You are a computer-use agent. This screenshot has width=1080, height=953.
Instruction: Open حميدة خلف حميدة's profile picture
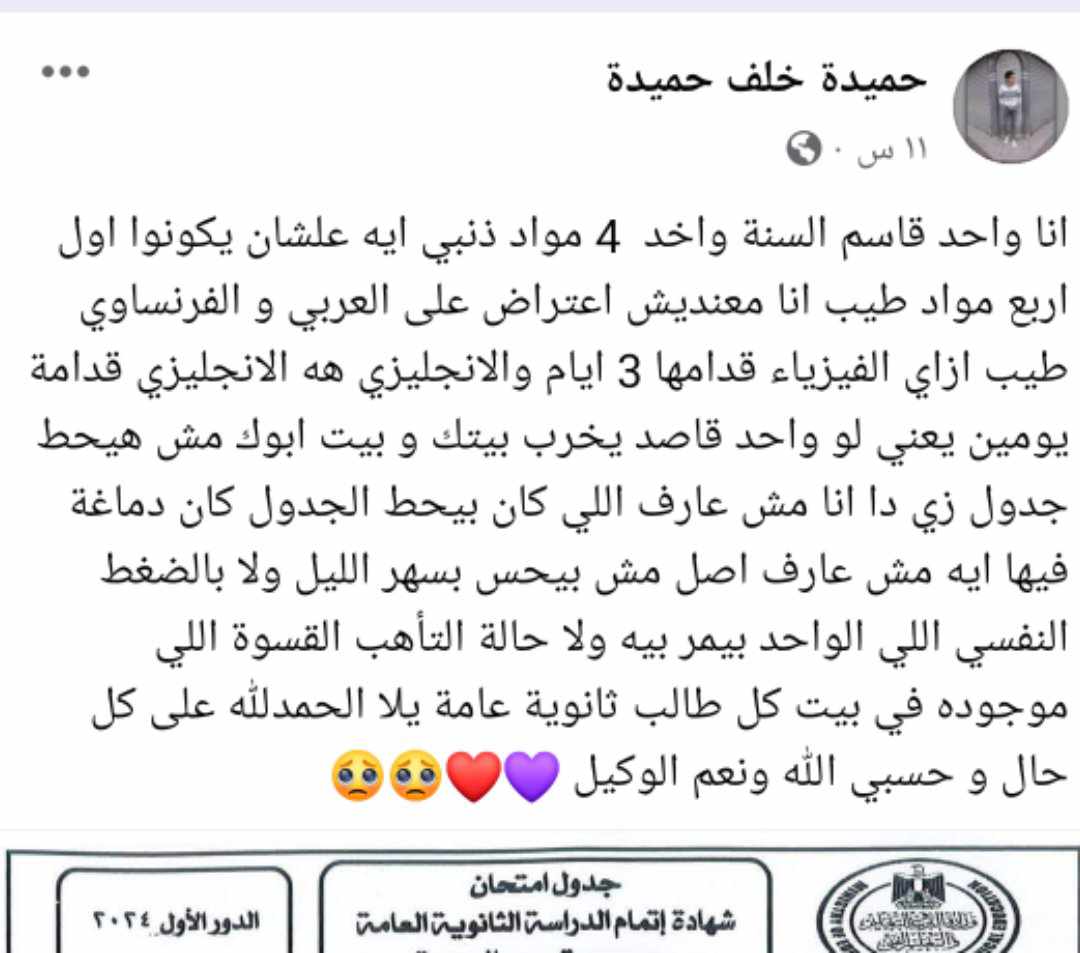(1009, 106)
